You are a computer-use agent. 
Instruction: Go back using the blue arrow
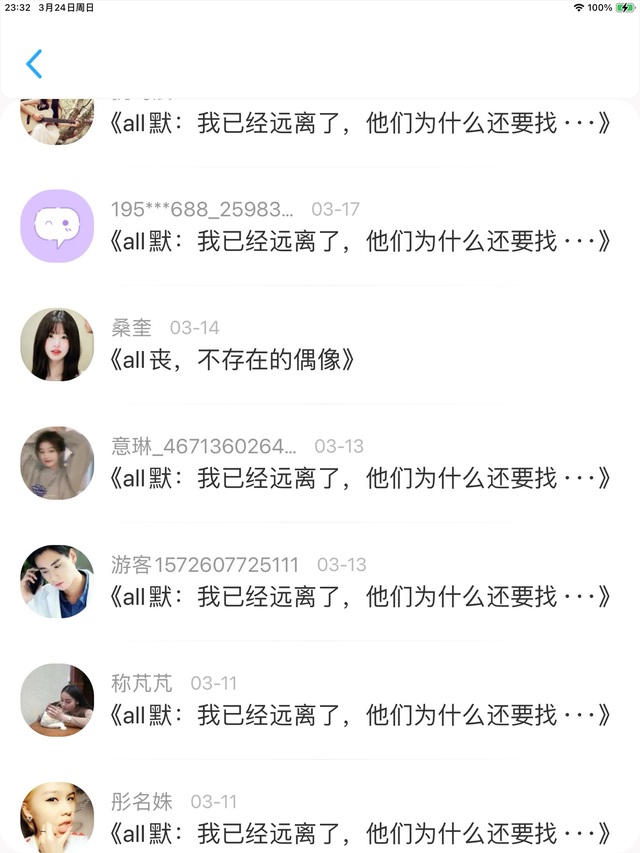point(34,64)
